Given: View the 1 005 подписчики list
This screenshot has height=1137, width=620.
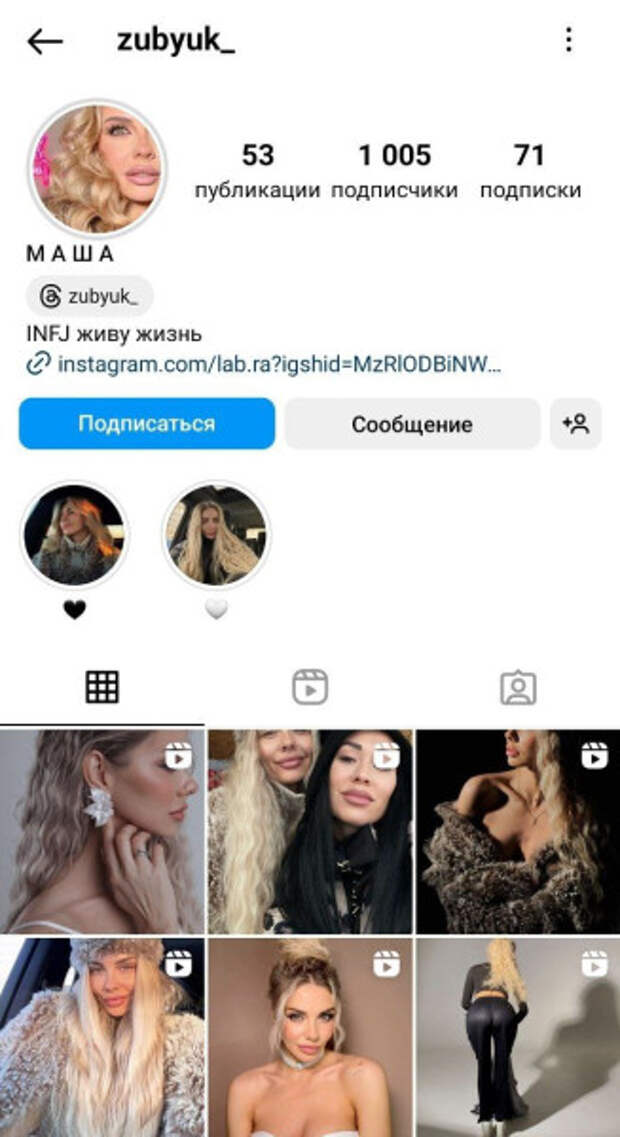Looking at the screenshot, I should [394, 170].
